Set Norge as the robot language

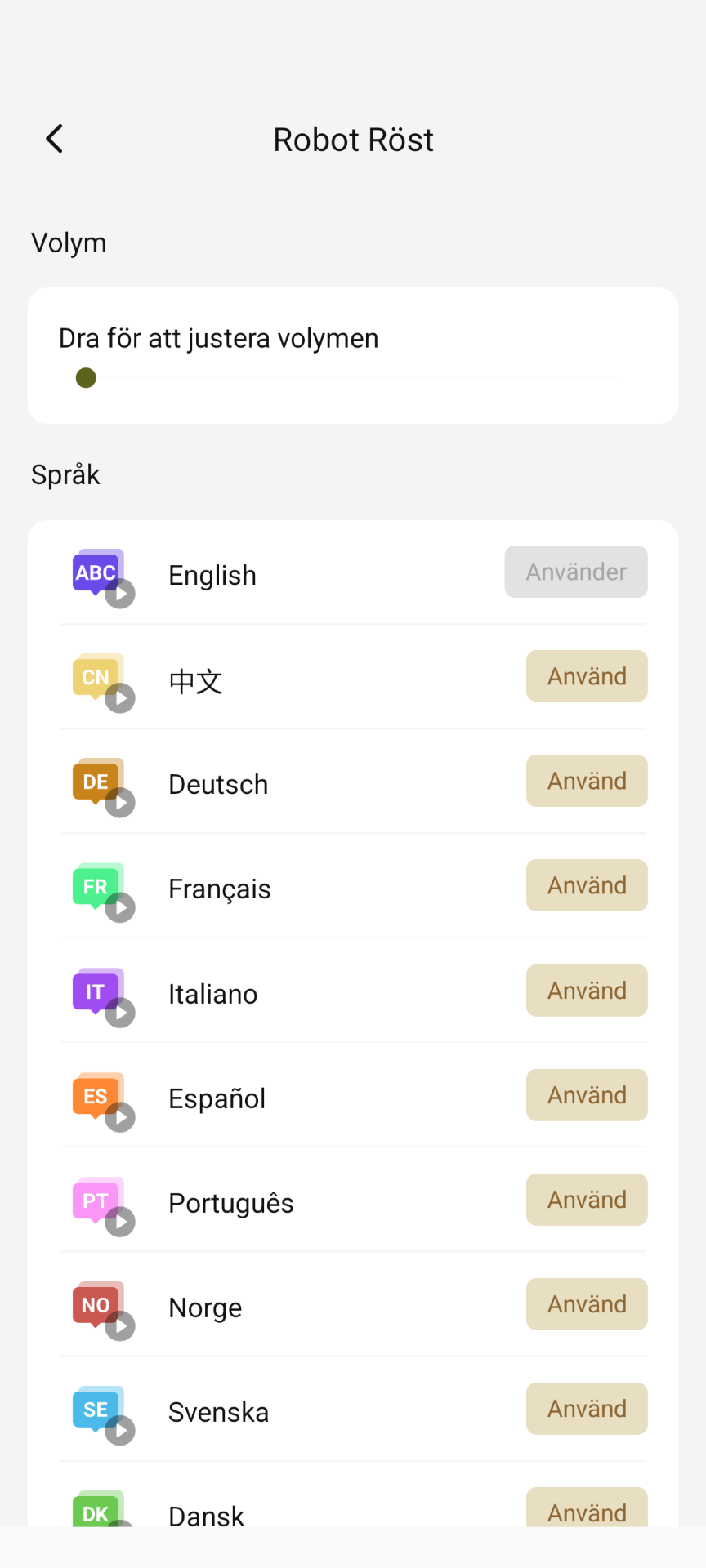point(587,1304)
